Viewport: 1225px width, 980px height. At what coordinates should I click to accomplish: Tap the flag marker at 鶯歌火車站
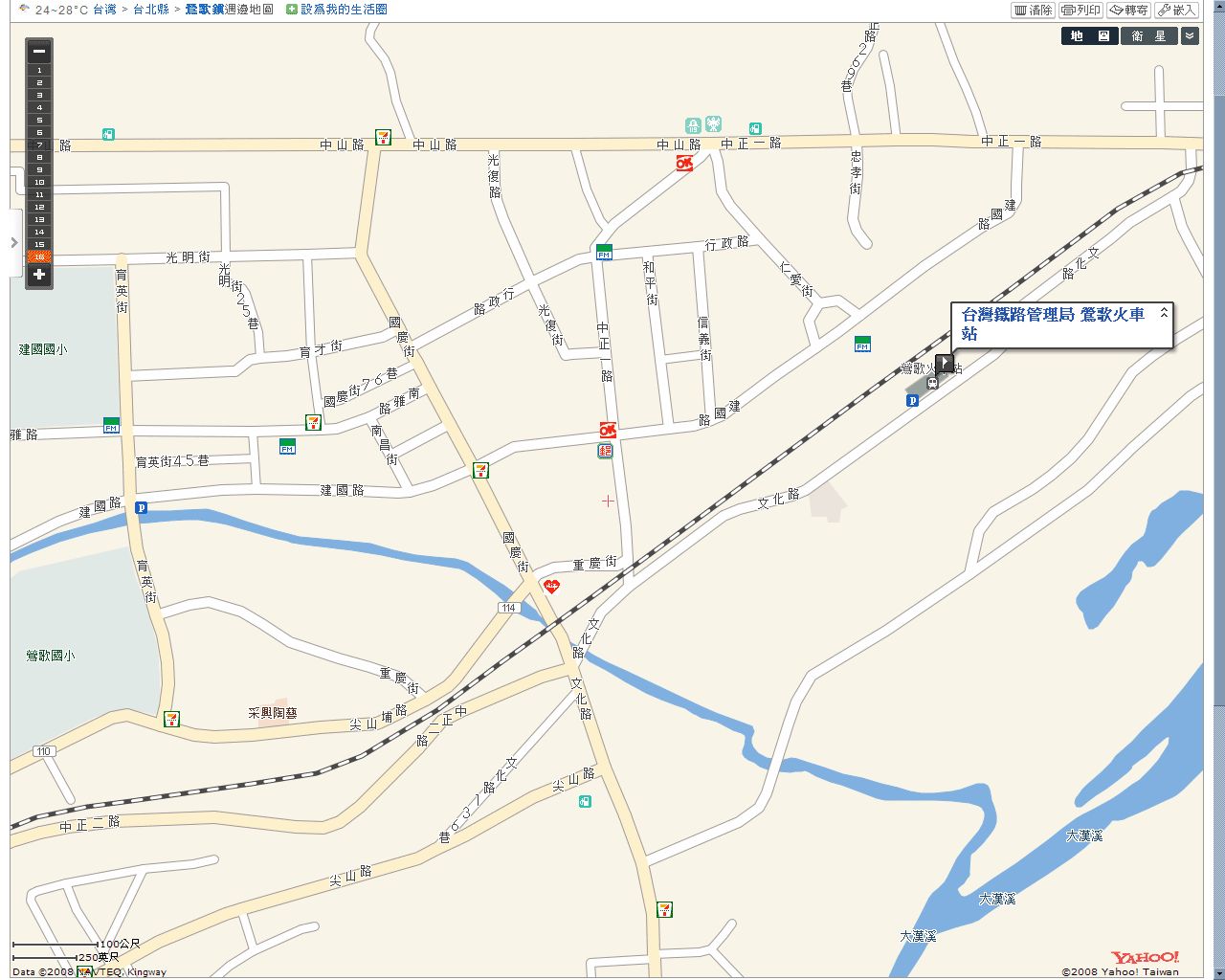click(945, 363)
